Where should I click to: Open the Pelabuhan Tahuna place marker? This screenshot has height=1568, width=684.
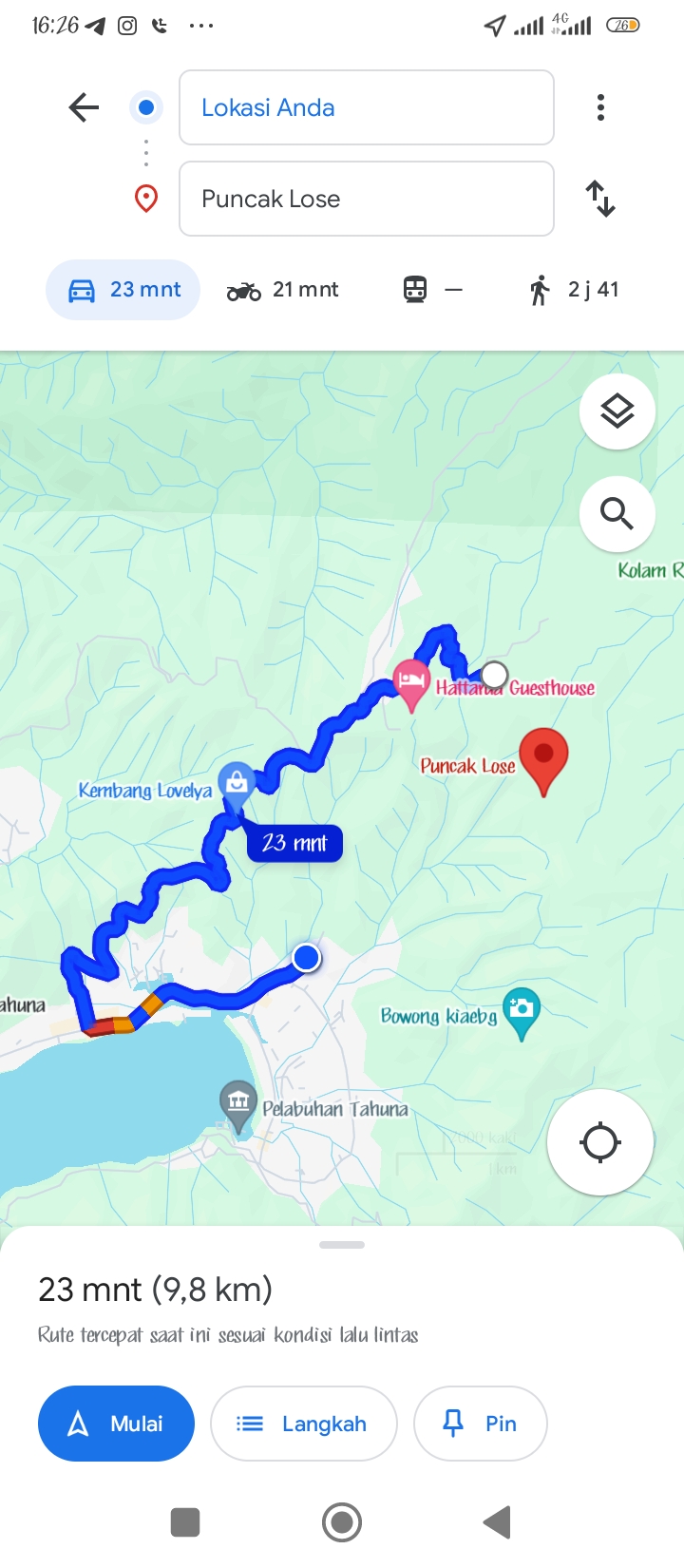pos(237,1104)
